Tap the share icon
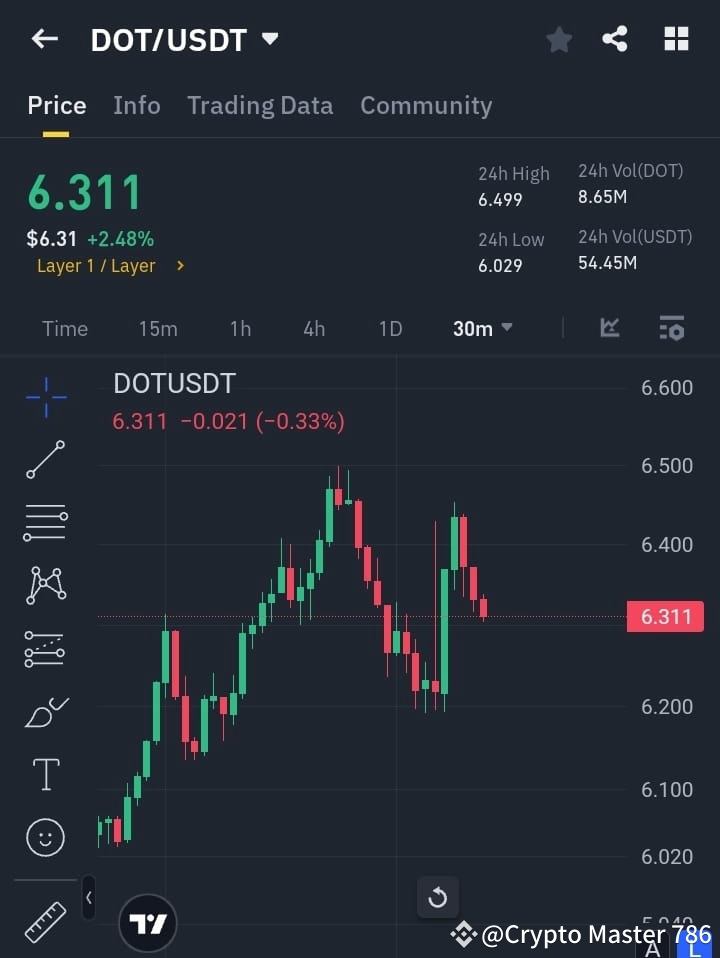 click(616, 39)
